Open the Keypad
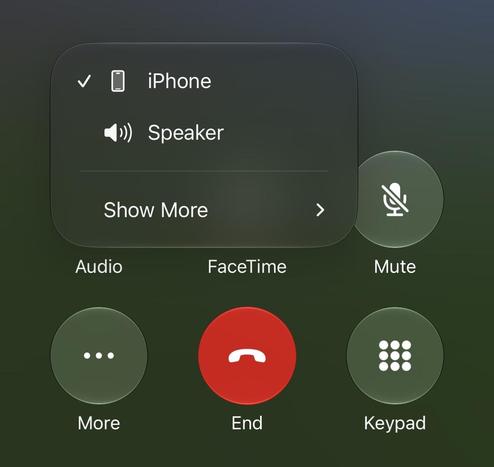The height and width of the screenshot is (467, 494). click(x=395, y=355)
